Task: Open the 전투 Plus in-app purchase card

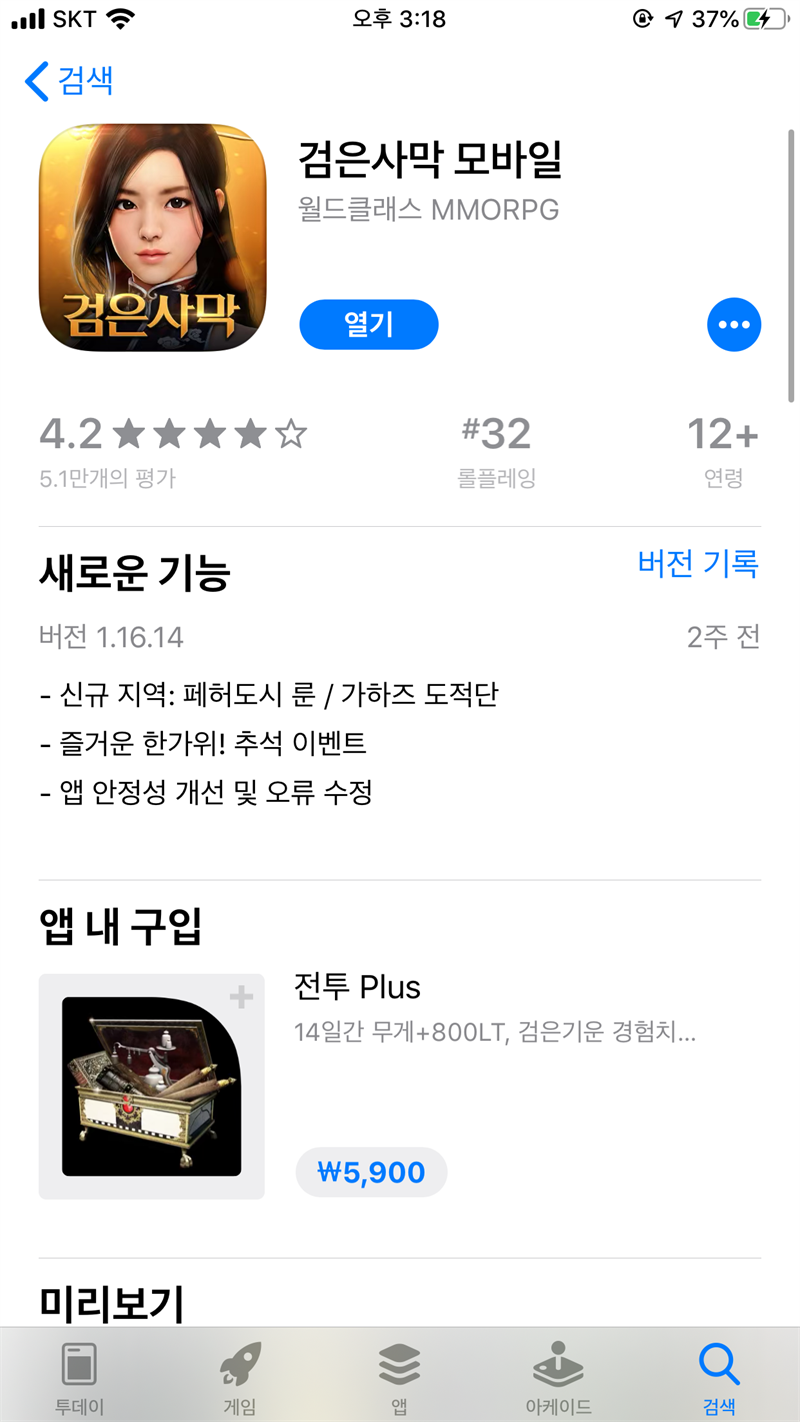Action: [151, 1086]
